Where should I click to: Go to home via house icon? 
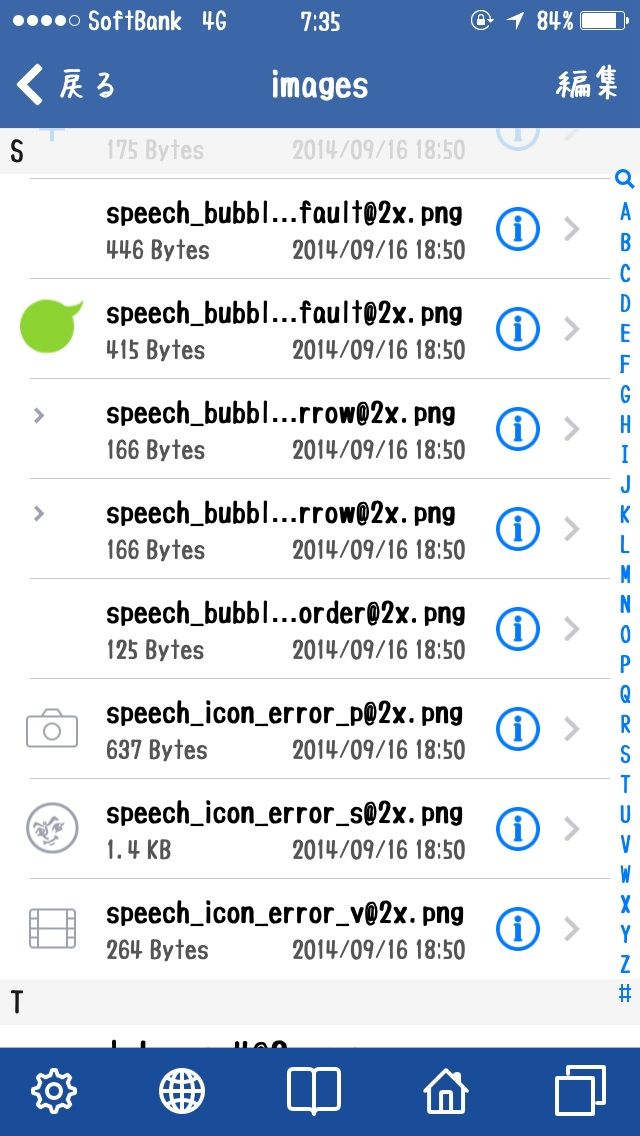coord(445,1090)
